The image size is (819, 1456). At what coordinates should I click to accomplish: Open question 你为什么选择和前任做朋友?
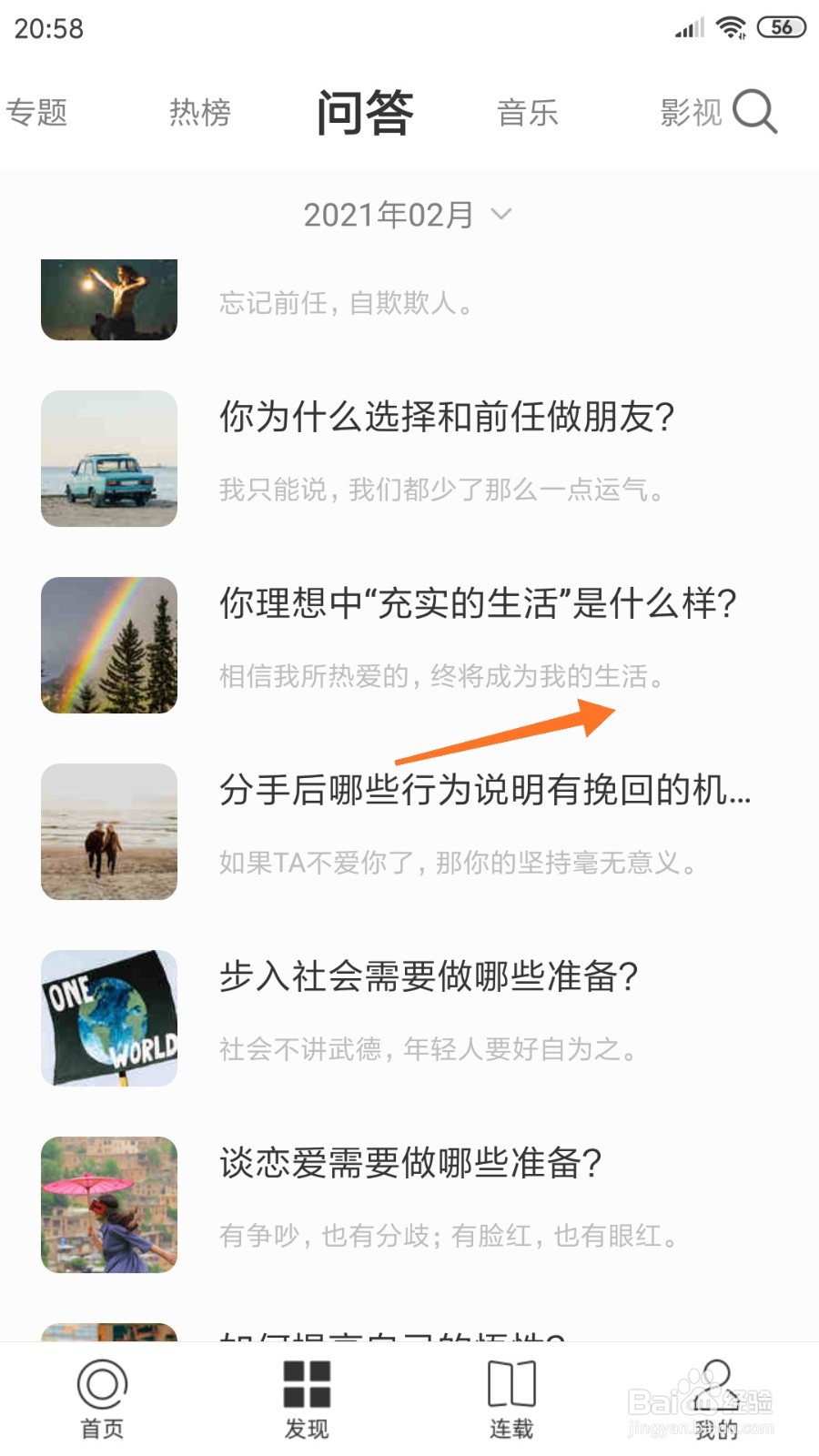(x=446, y=418)
